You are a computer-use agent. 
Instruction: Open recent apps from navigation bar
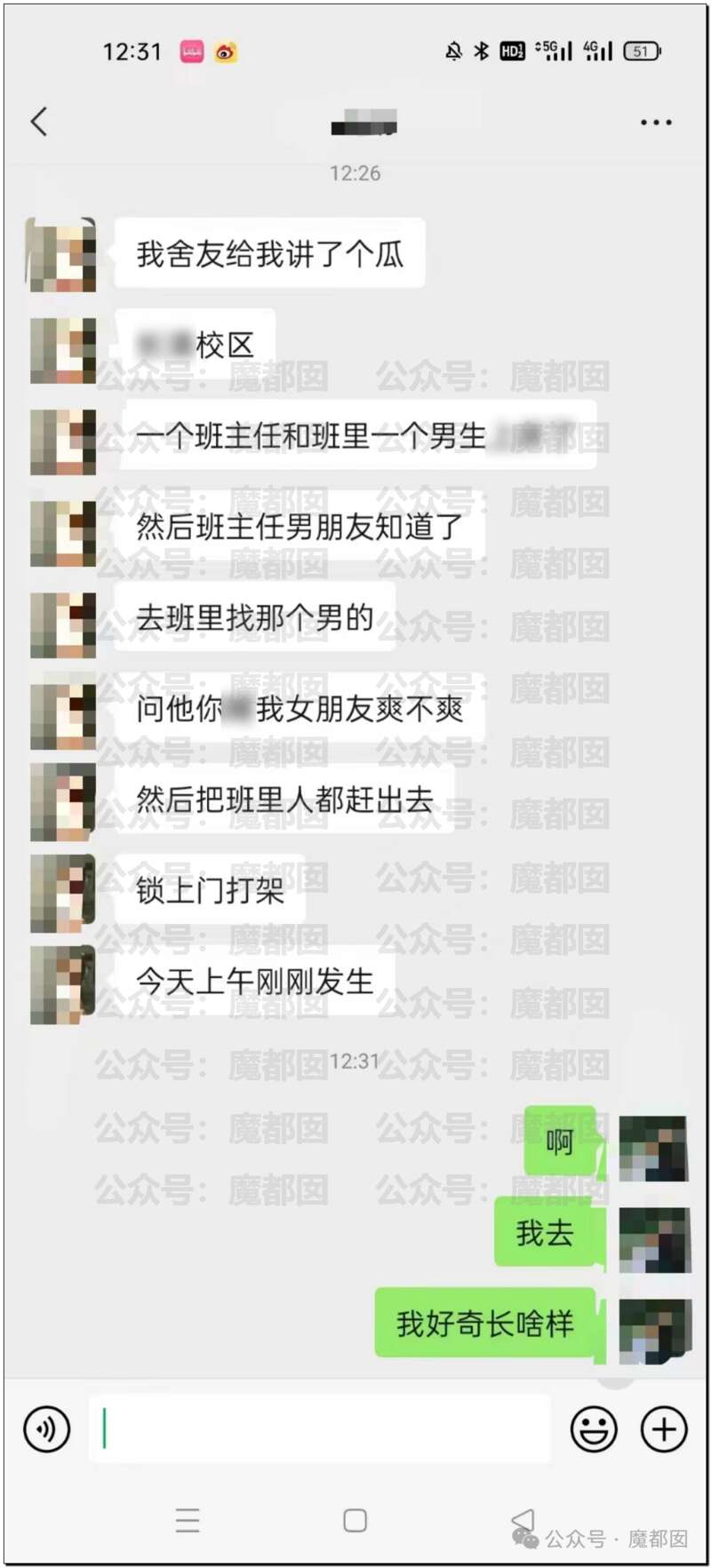click(x=188, y=1520)
